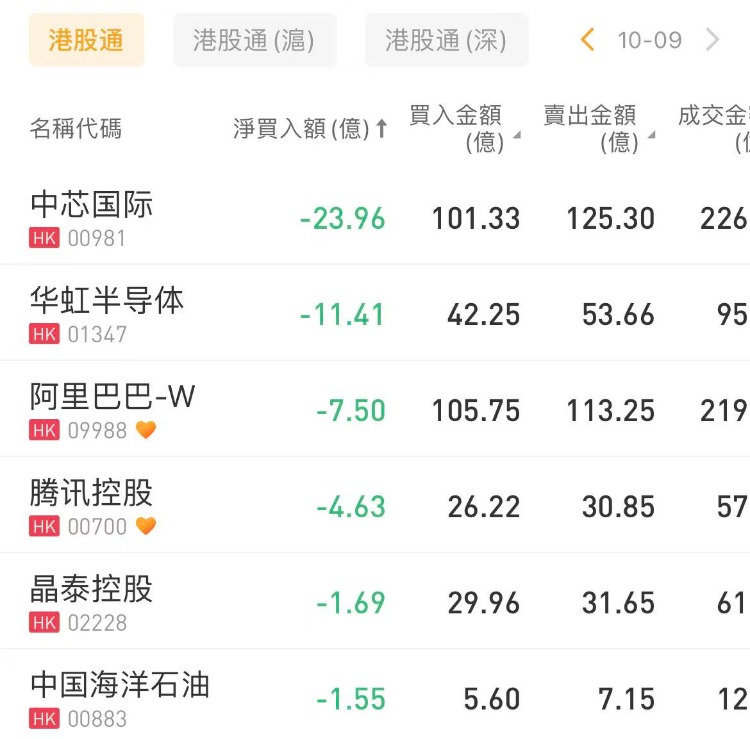Image resolution: width=750 pixels, height=739 pixels.
Task: Go to the next date
Action: (712, 40)
